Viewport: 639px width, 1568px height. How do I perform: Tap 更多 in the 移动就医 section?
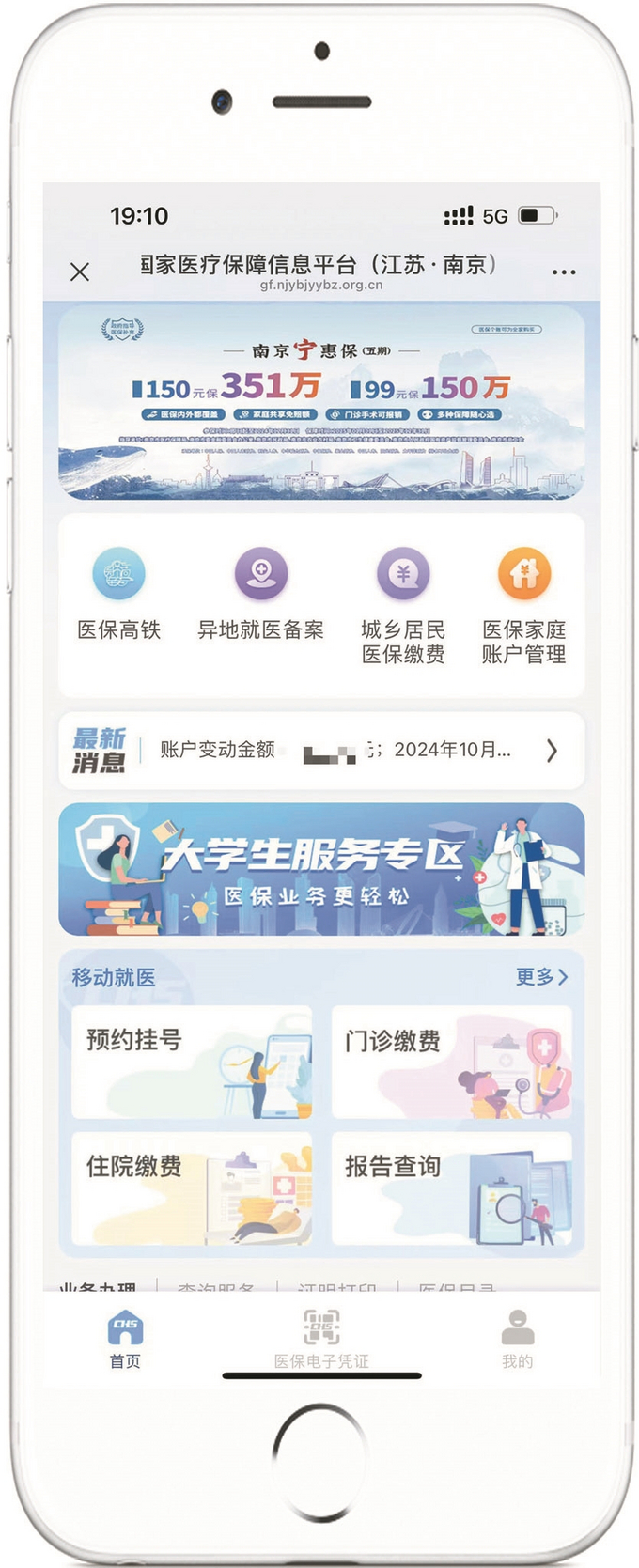[541, 977]
